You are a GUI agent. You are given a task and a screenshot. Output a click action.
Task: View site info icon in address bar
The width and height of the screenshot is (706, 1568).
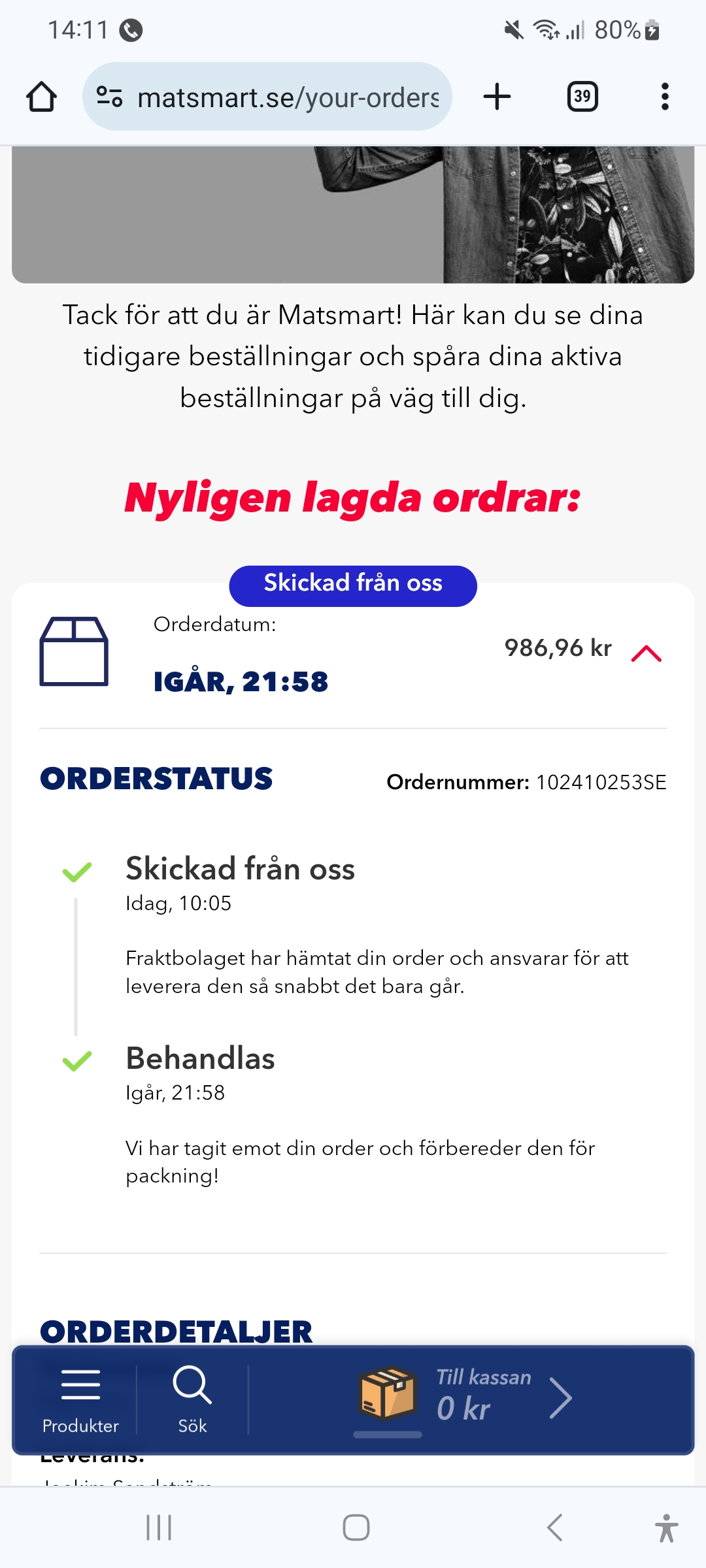(x=109, y=97)
